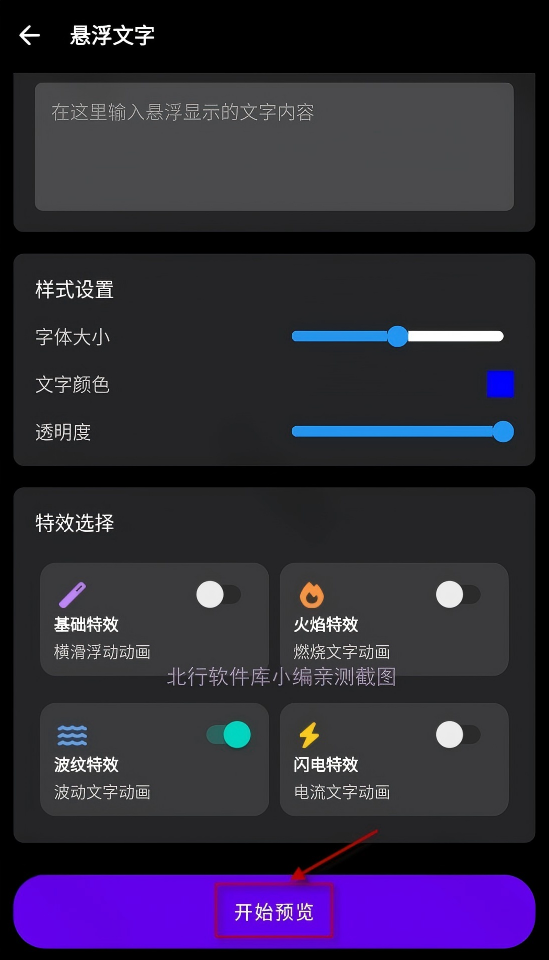The width and height of the screenshot is (549, 960).
Task: Disable the 波纹特效 toggle
Action: tap(228, 735)
